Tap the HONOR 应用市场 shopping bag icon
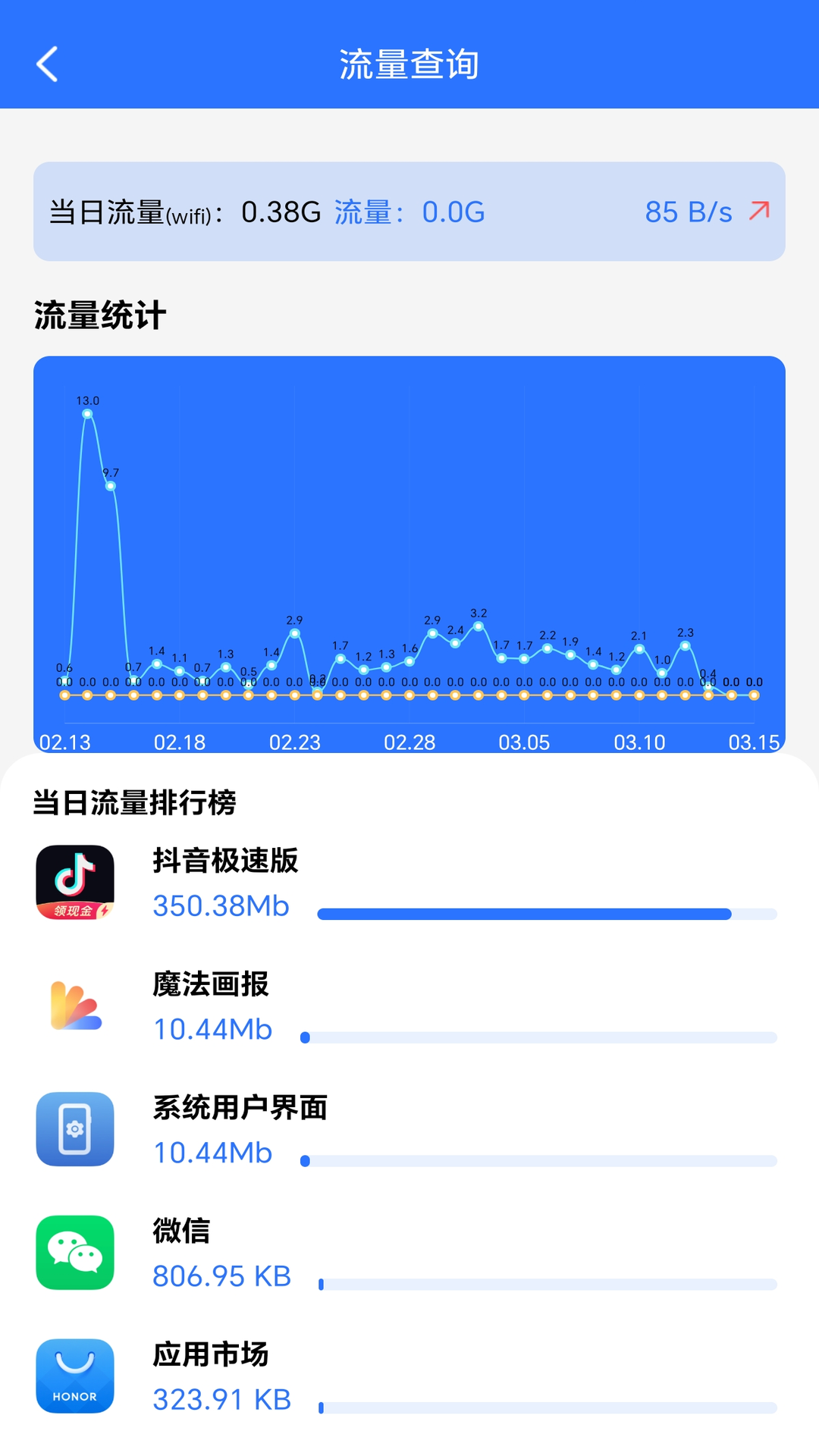The image size is (819, 1456). pos(74,1376)
